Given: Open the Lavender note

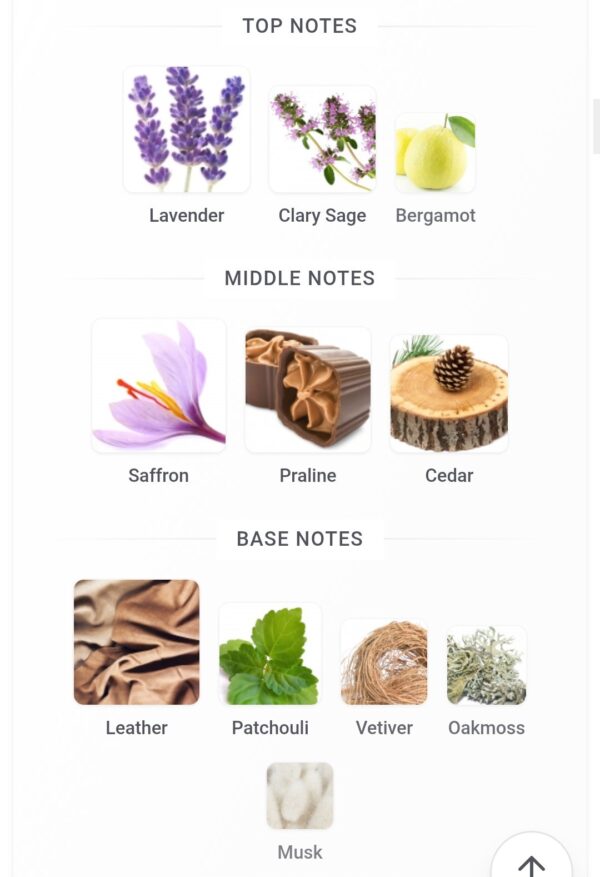Looking at the screenshot, I should [x=186, y=130].
